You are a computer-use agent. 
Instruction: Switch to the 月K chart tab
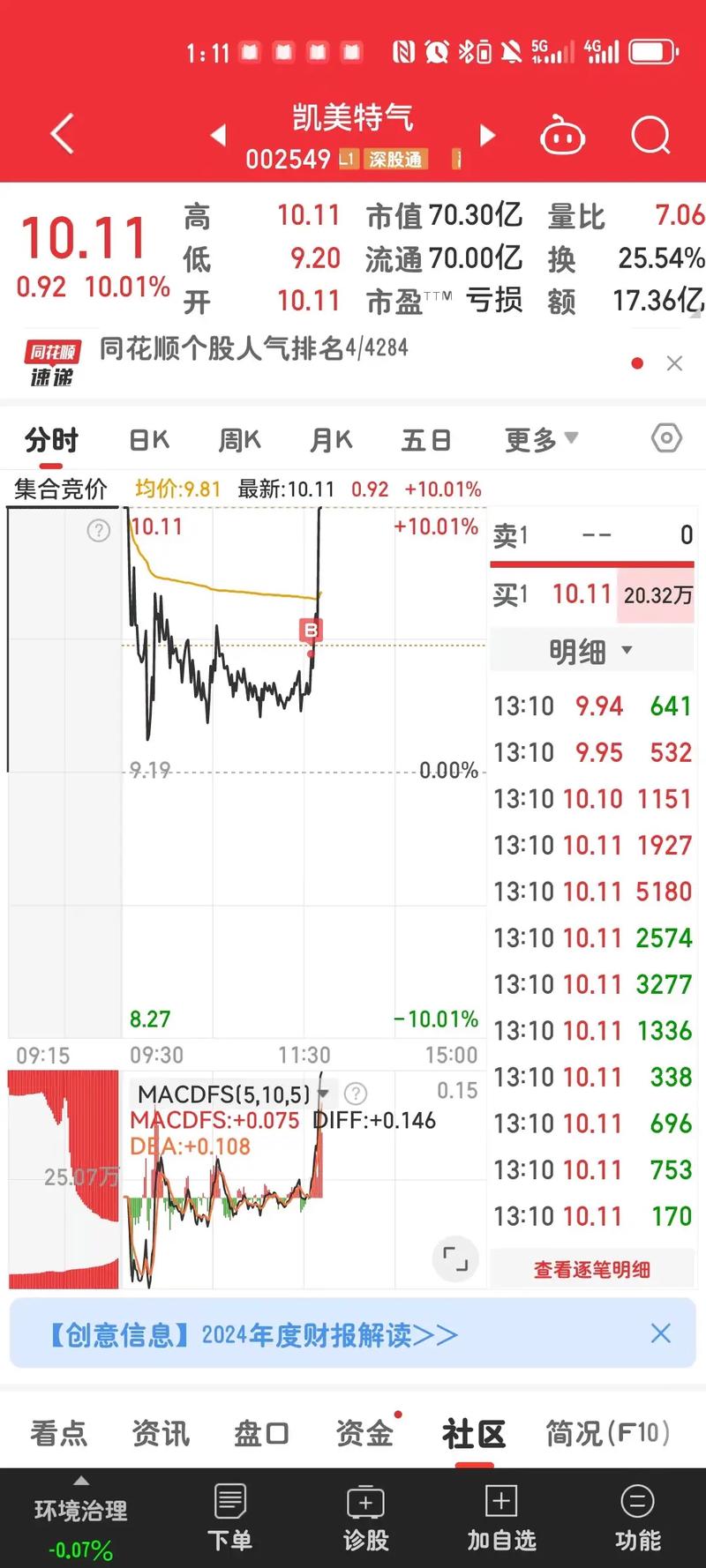click(331, 439)
